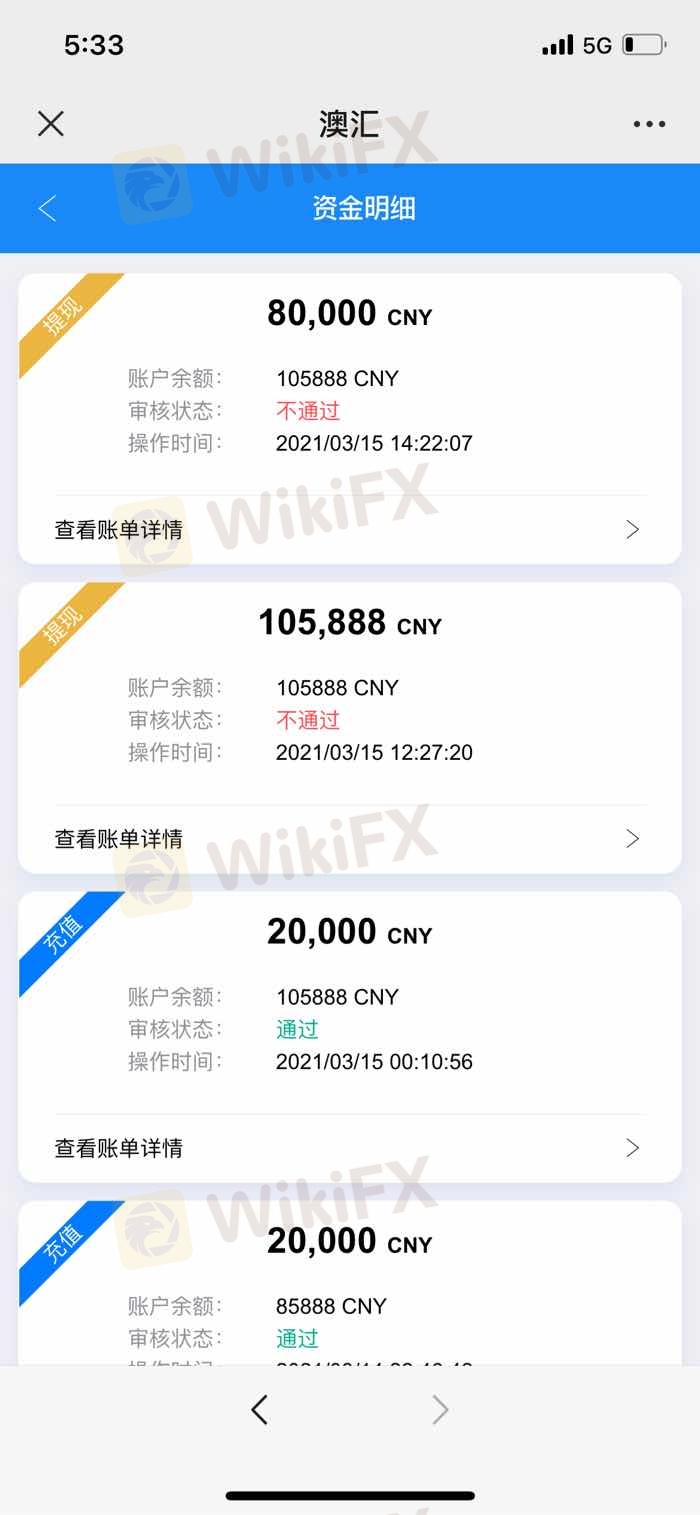The height and width of the screenshot is (1515, 700).
Task: View bill details for 105,888 CNY withdrawal
Action: (x=349, y=839)
